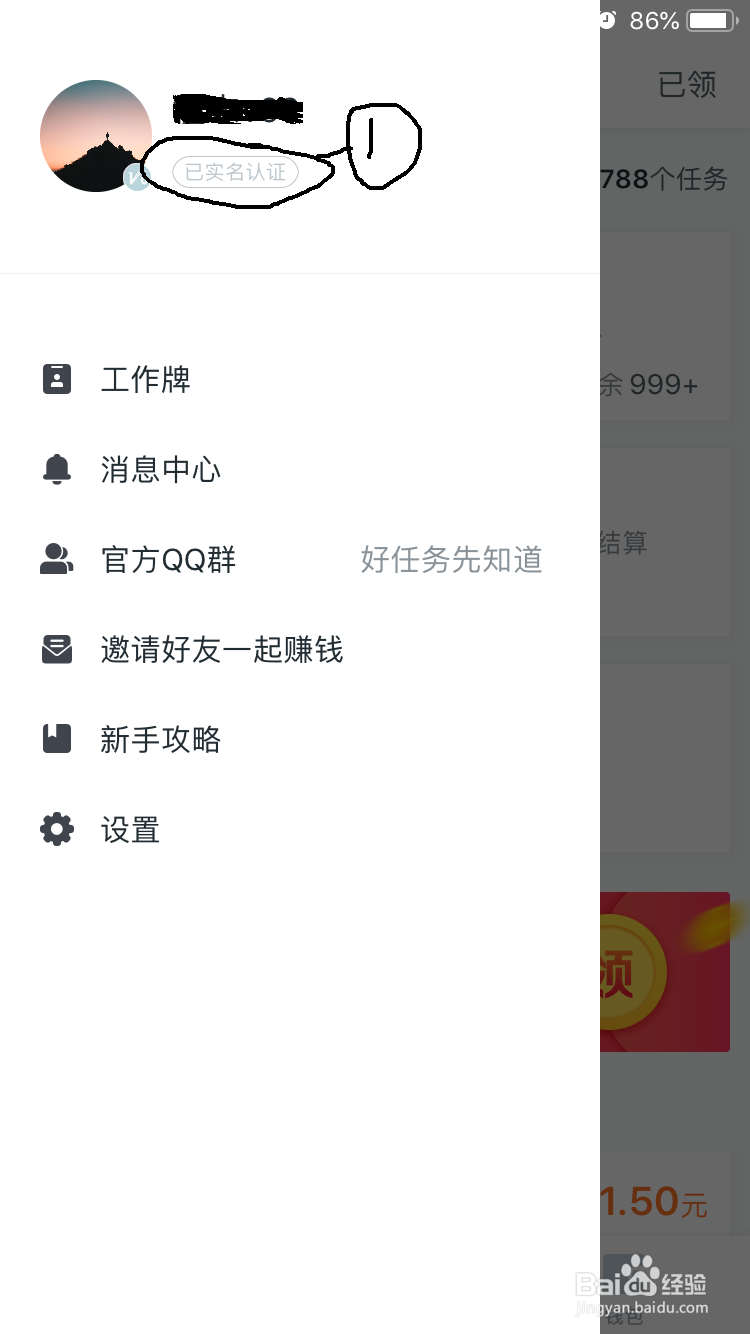Open the 消息中心 menu entry
Screen dimensions: 750x1334
click(160, 468)
